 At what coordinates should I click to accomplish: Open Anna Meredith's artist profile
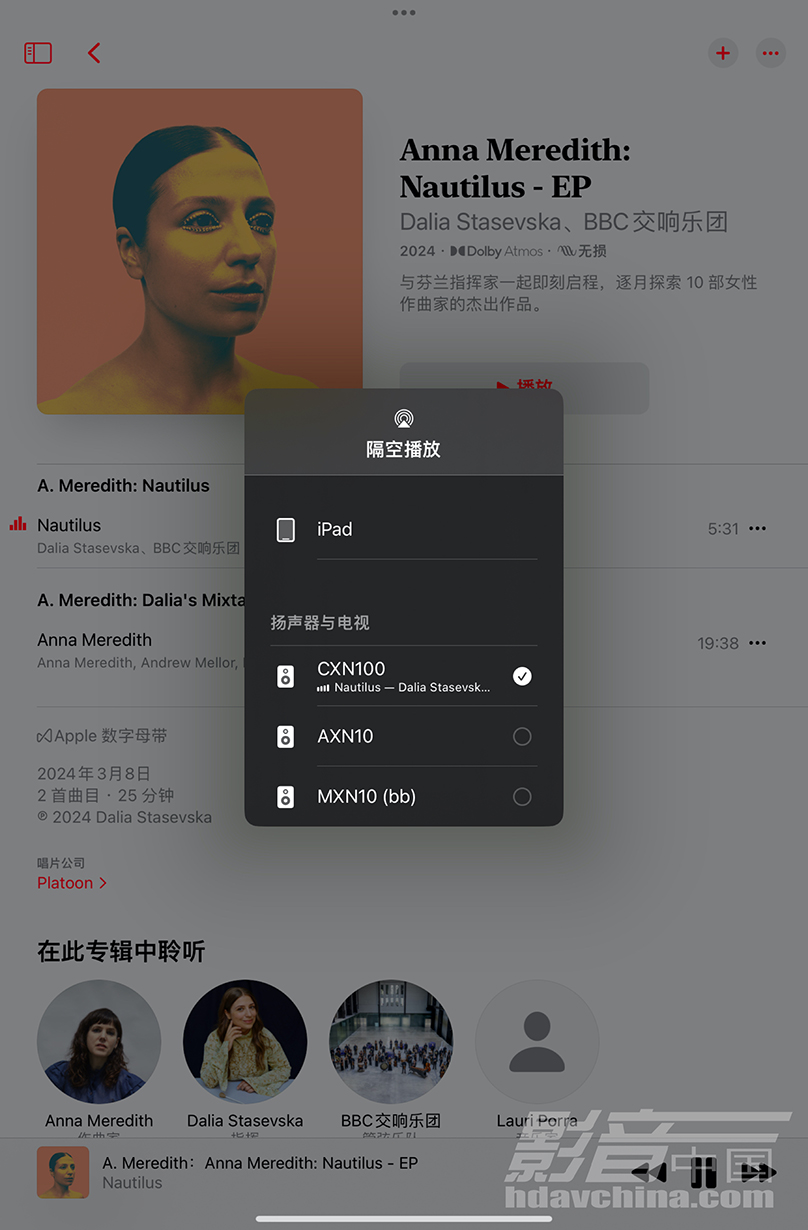(99, 1042)
